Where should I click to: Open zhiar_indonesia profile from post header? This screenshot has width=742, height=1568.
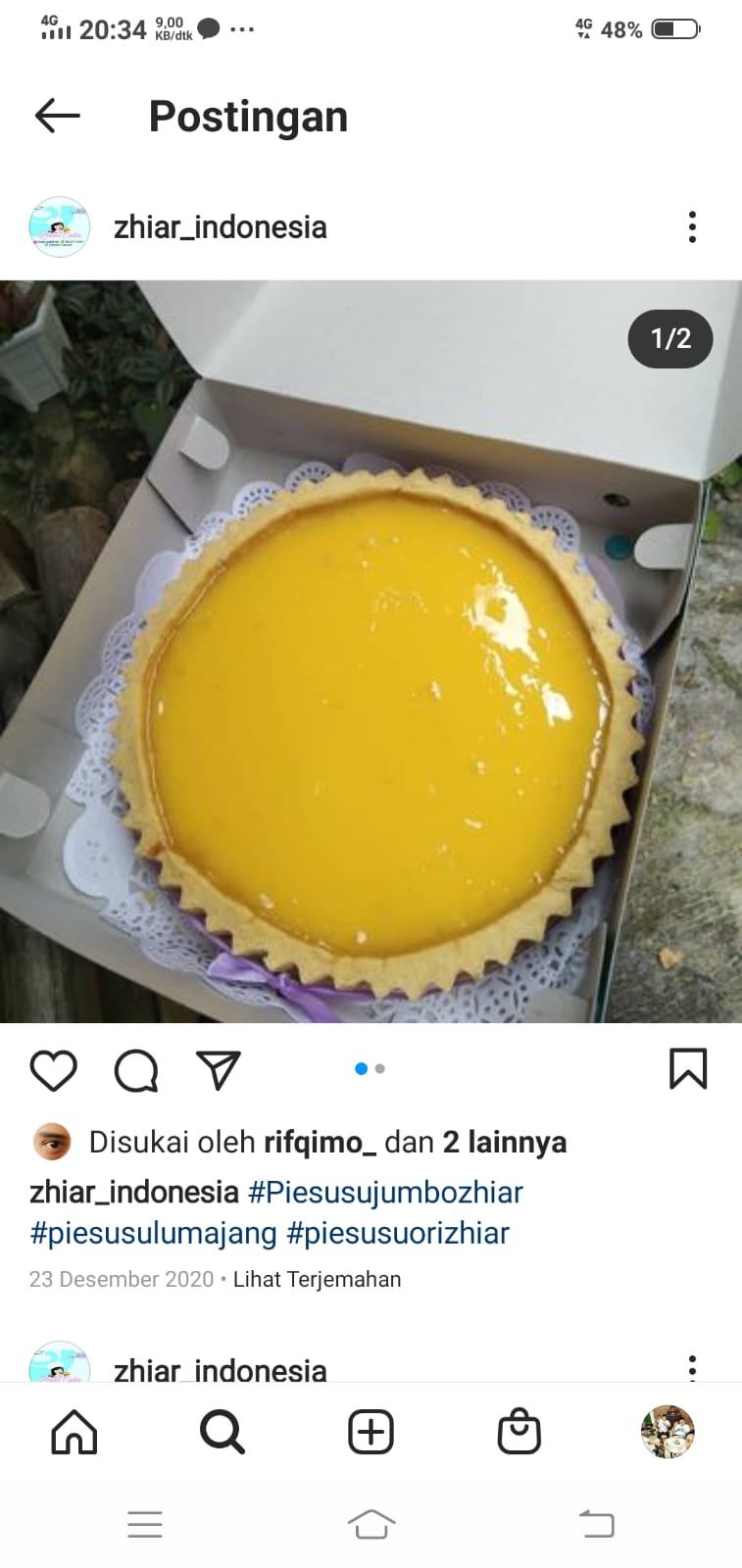(220, 227)
